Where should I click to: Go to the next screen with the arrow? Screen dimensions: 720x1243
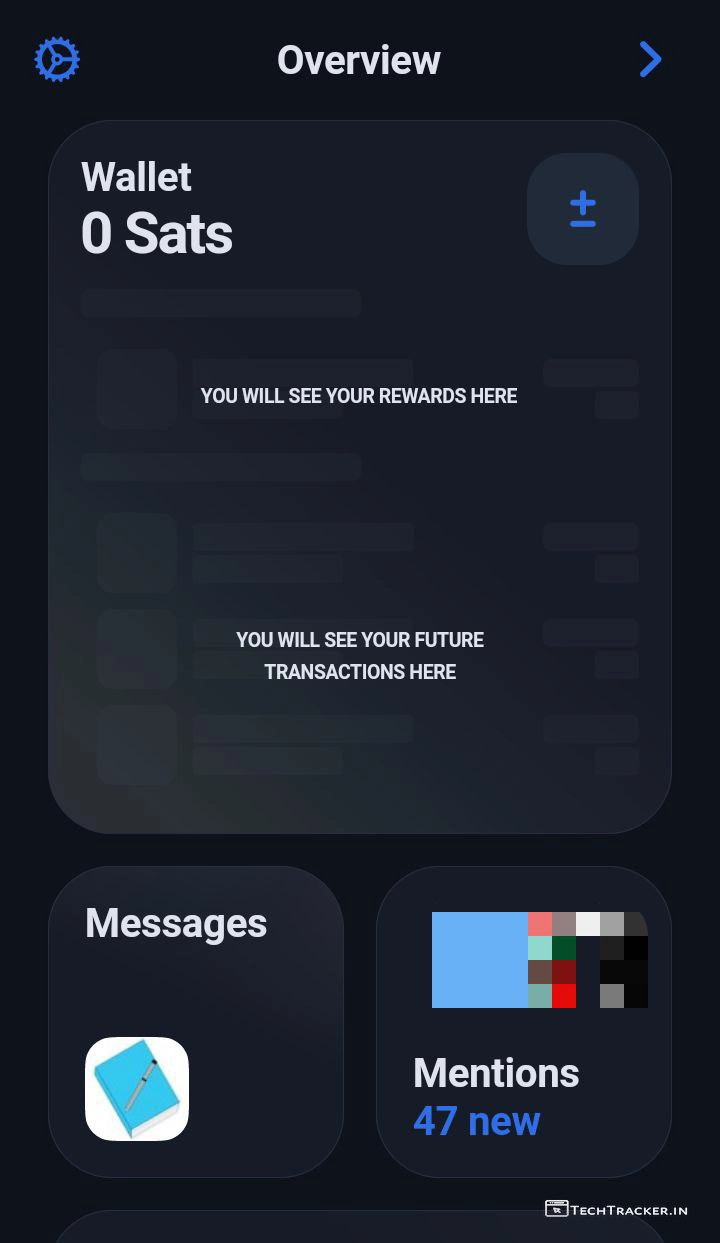tap(650, 60)
